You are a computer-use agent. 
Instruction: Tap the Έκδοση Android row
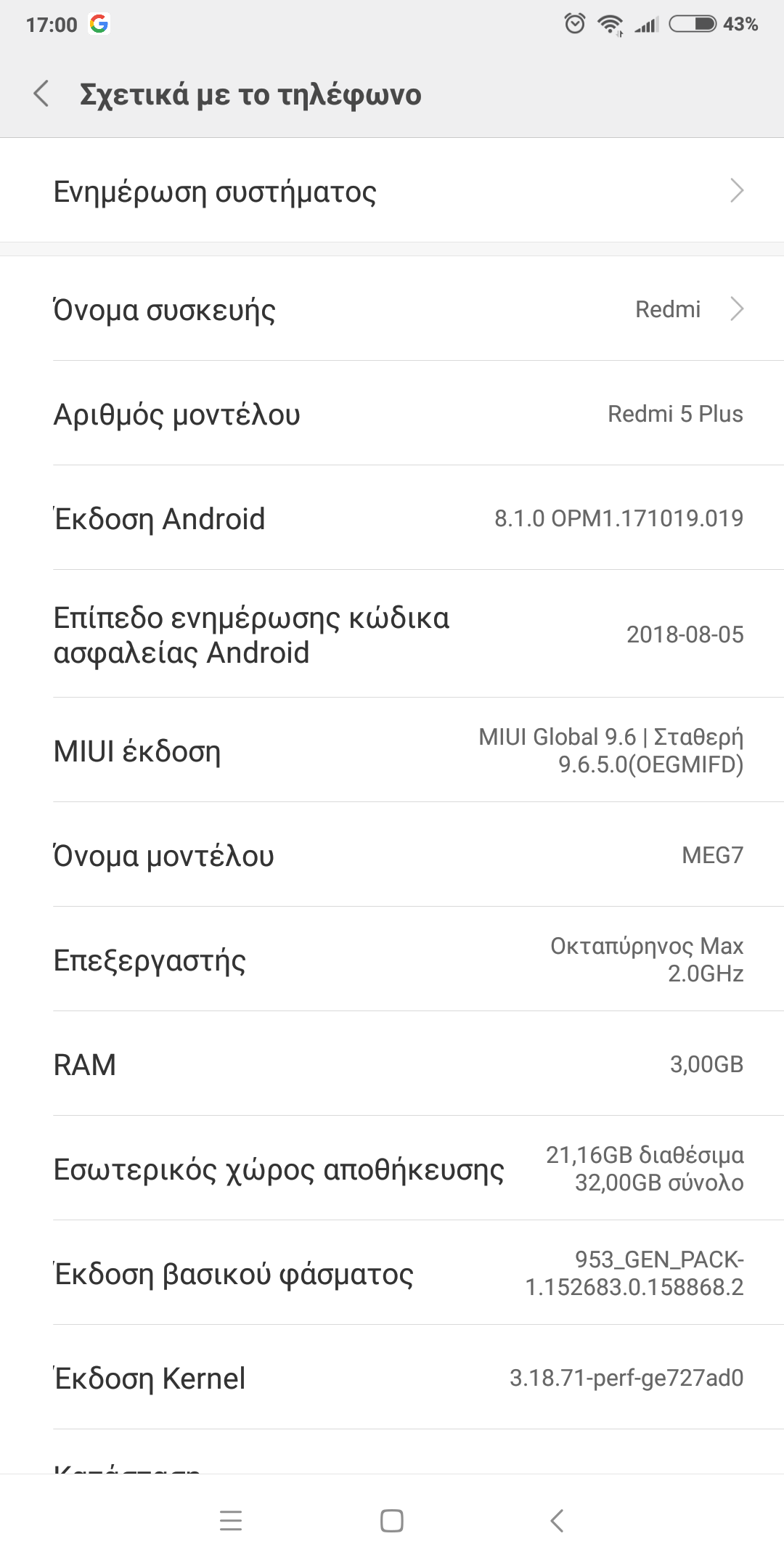pos(392,518)
